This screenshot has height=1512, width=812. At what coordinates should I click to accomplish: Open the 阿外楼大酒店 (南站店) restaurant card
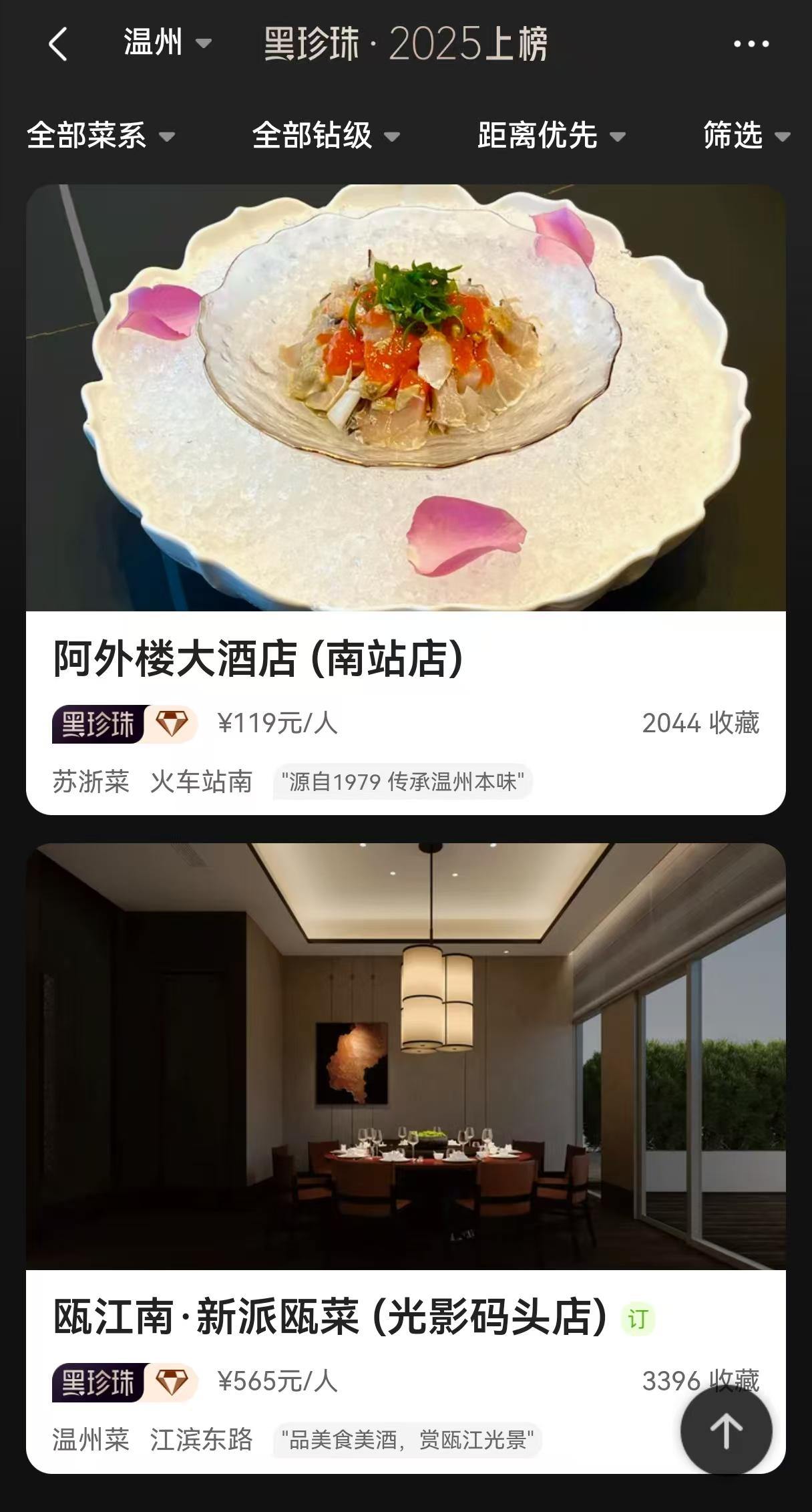coord(406,500)
